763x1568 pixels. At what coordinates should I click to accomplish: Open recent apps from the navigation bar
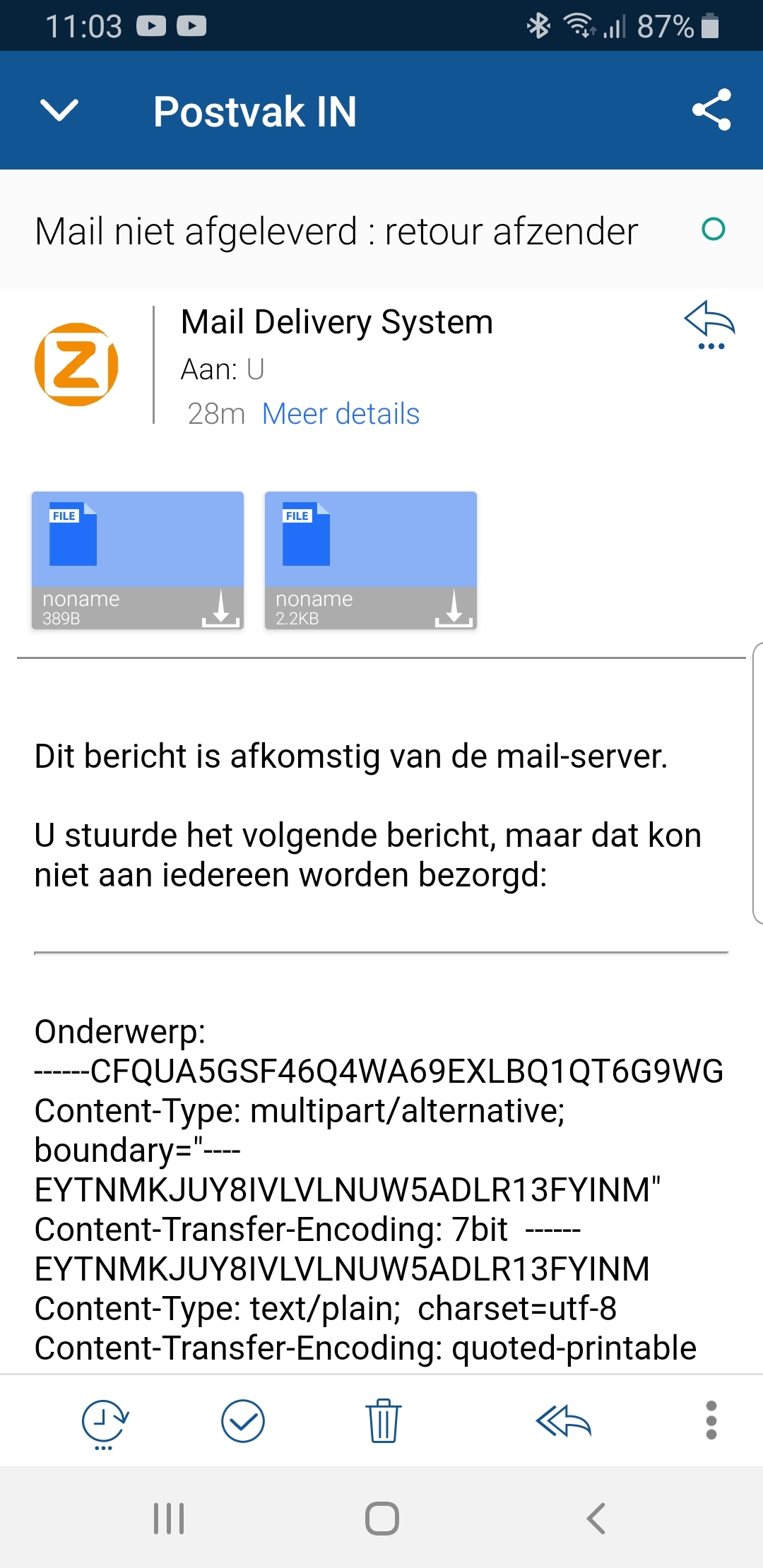pyautogui.click(x=169, y=1519)
